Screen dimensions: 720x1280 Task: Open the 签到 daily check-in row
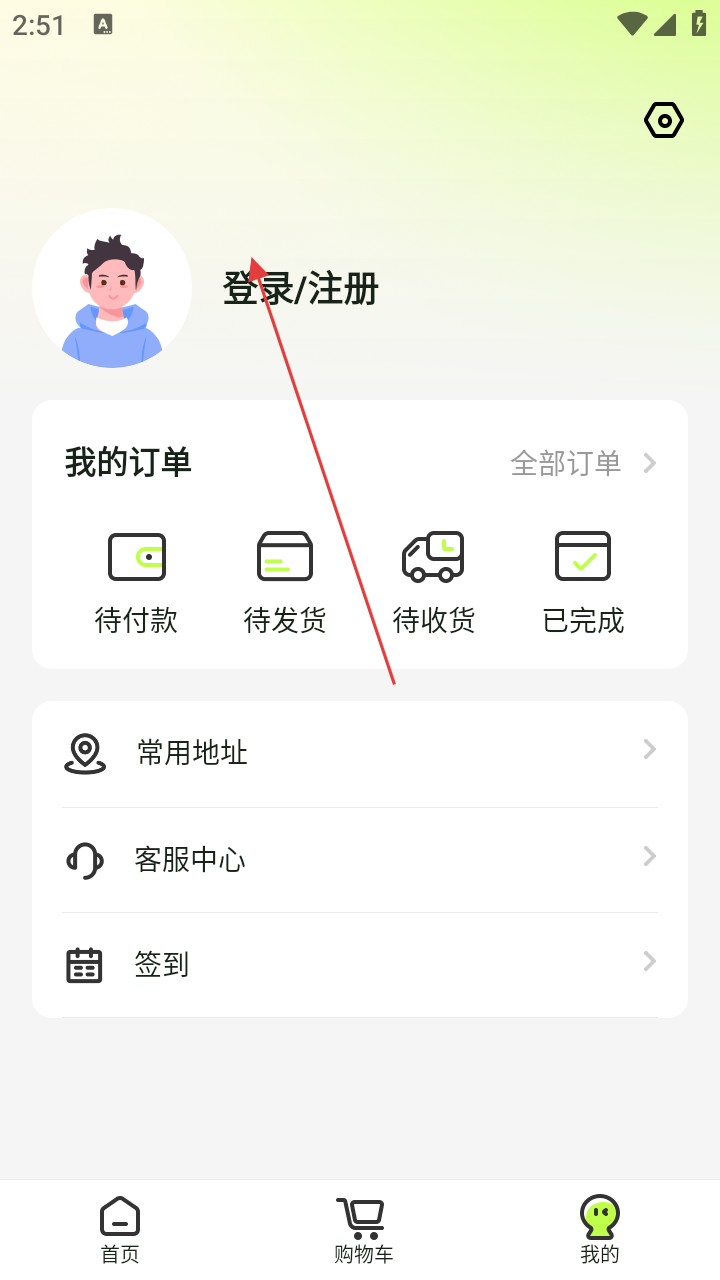[360, 965]
